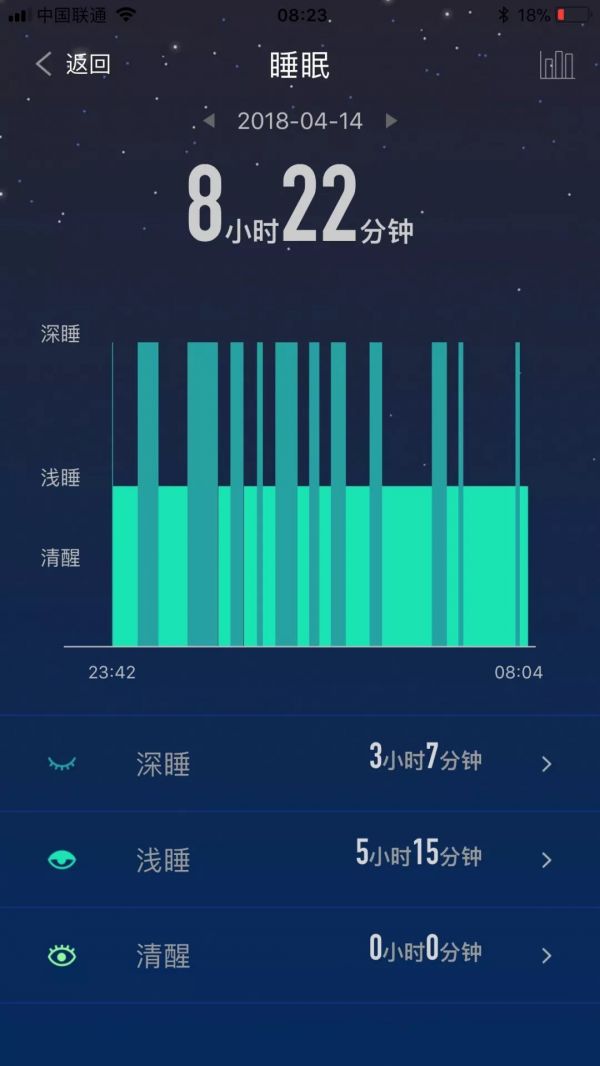Go to the next day's sleep data
This screenshot has height=1066, width=600.
pos(391,120)
